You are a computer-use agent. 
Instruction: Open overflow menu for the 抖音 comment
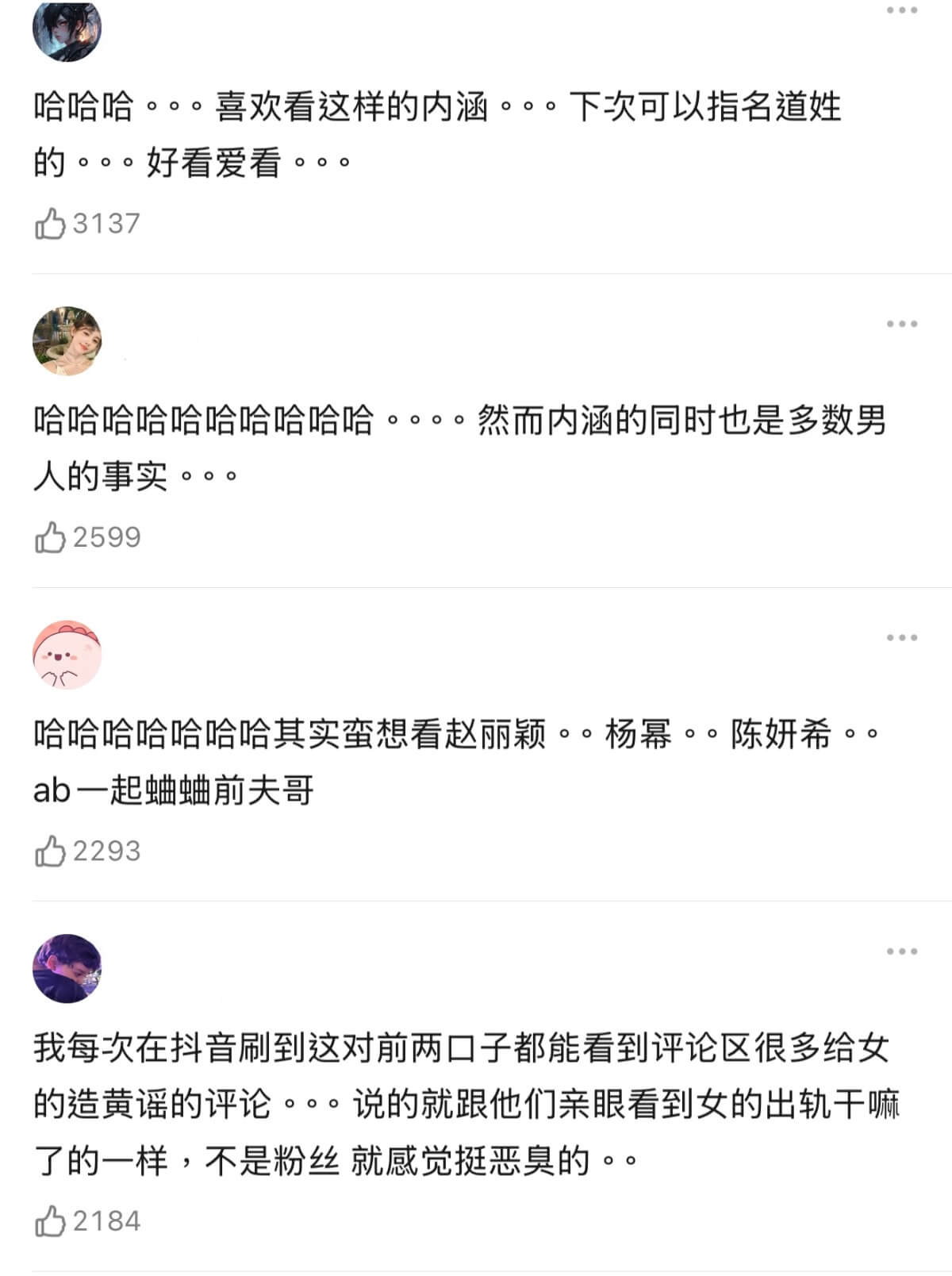tap(901, 951)
